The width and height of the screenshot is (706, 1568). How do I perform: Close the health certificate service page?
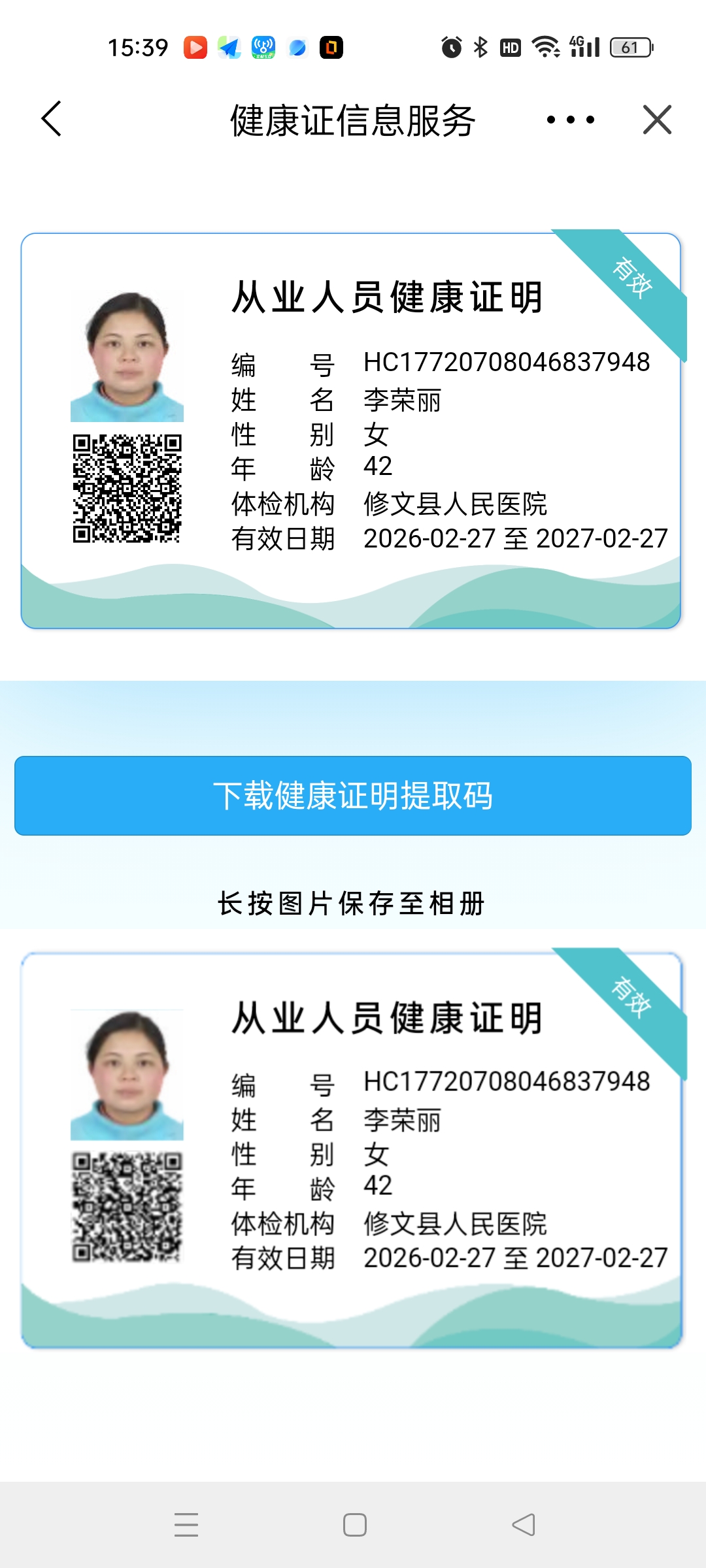657,120
